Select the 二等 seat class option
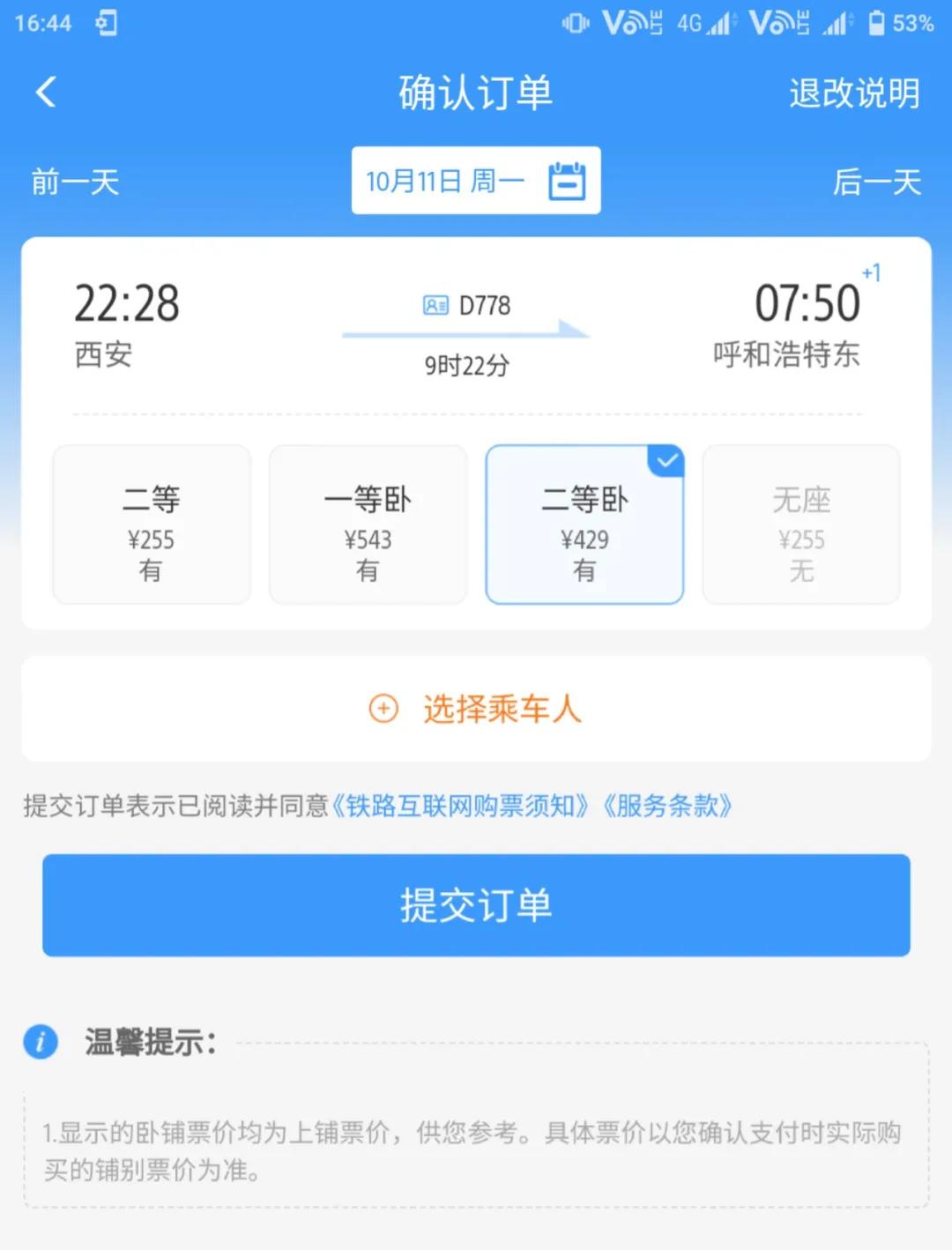This screenshot has width=952, height=1250. click(x=151, y=525)
